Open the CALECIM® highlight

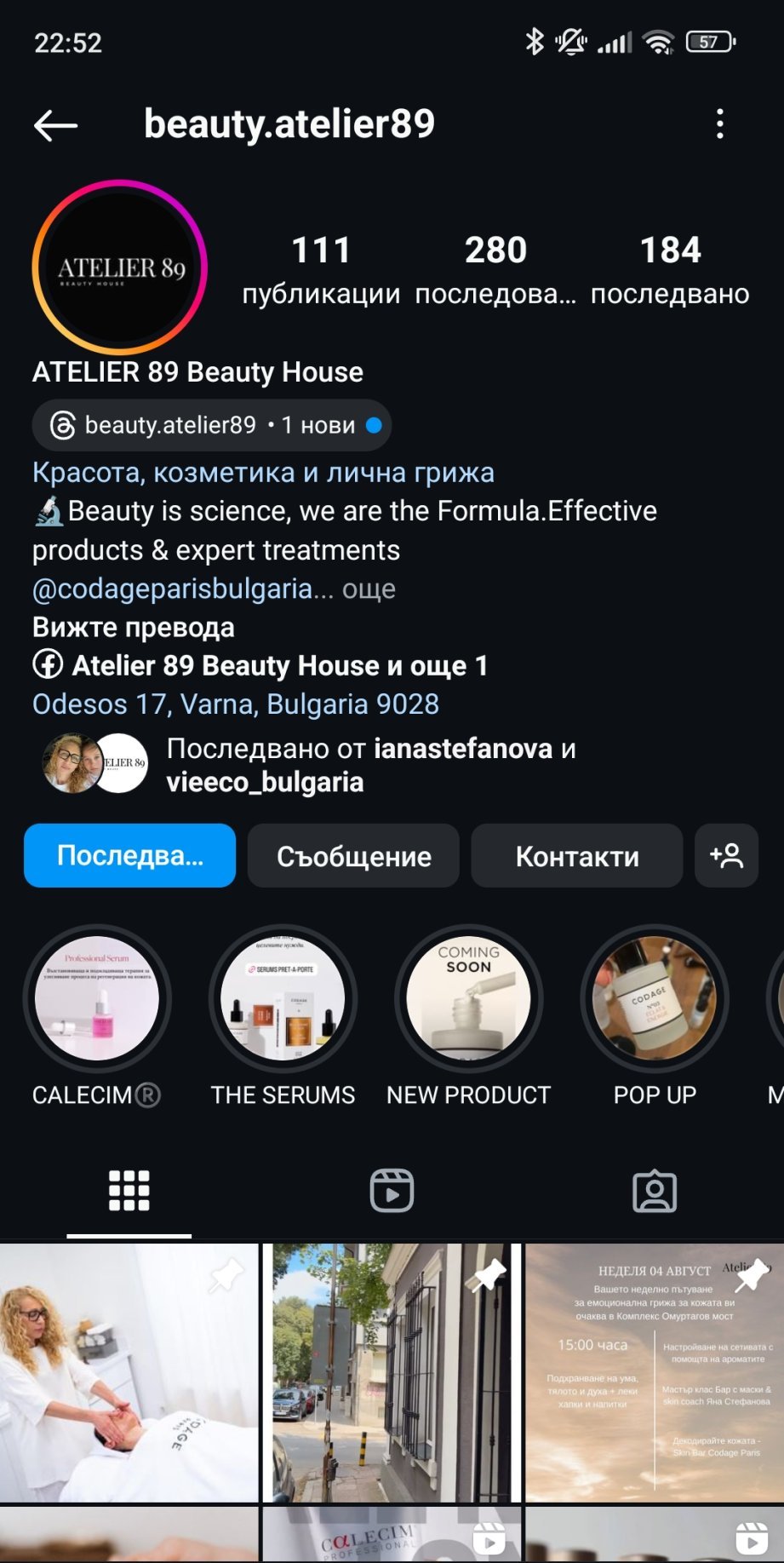(x=97, y=998)
